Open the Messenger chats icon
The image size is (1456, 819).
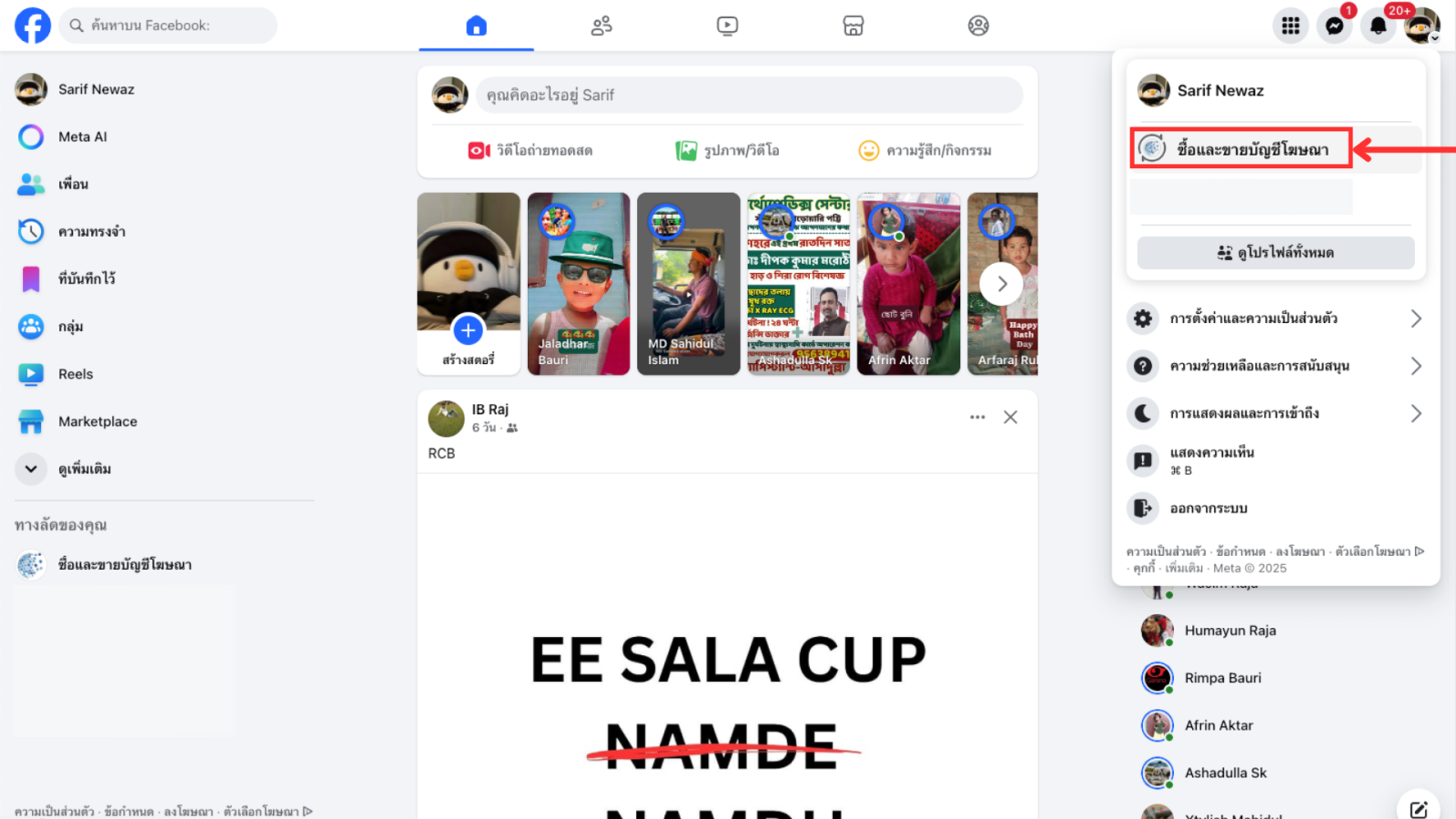(x=1334, y=25)
